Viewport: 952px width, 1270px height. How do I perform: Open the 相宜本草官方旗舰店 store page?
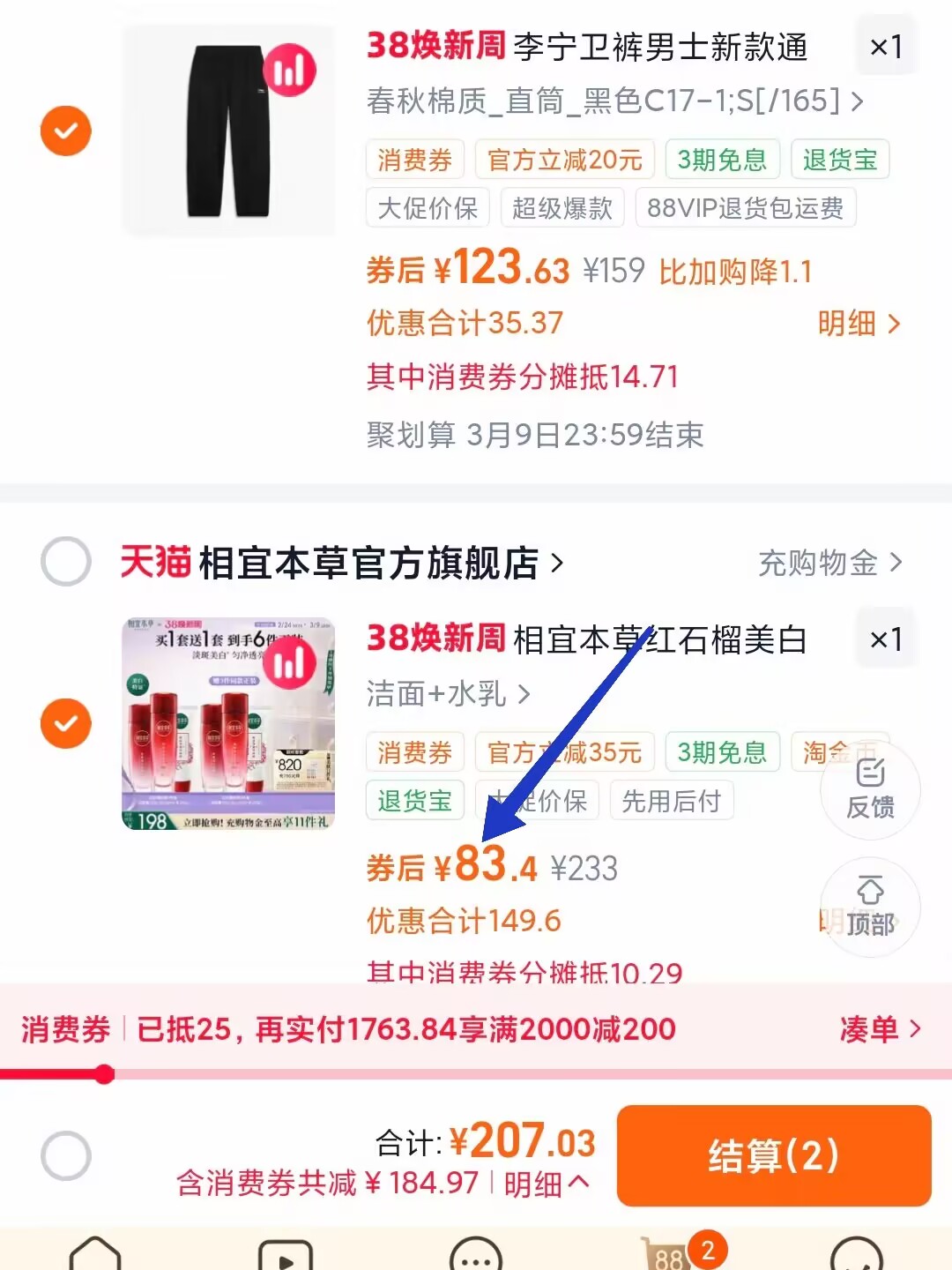tap(370, 563)
